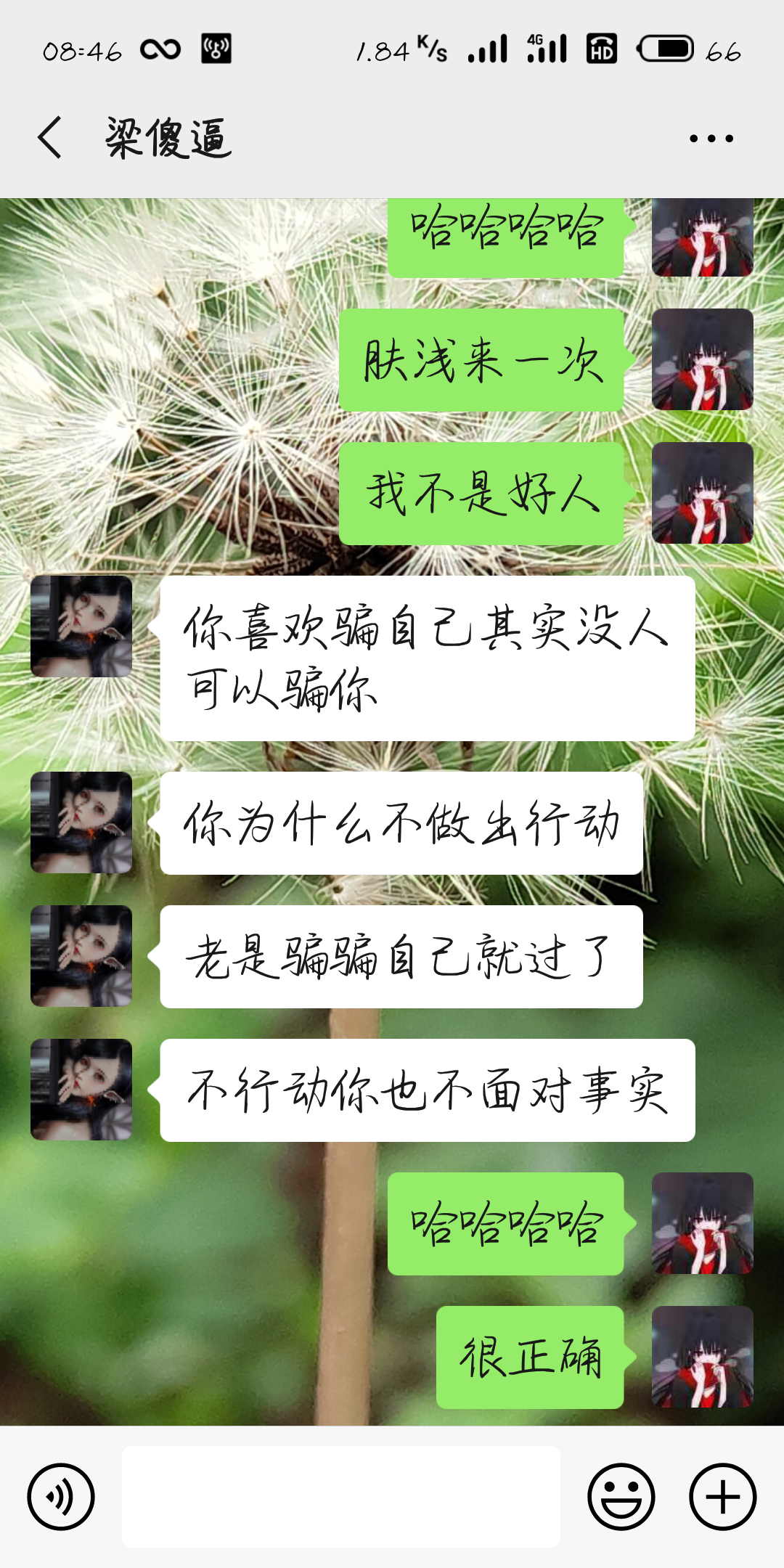Screen dimensions: 784x1568
Task: Open the plus attachment menu
Action: 723,1496
